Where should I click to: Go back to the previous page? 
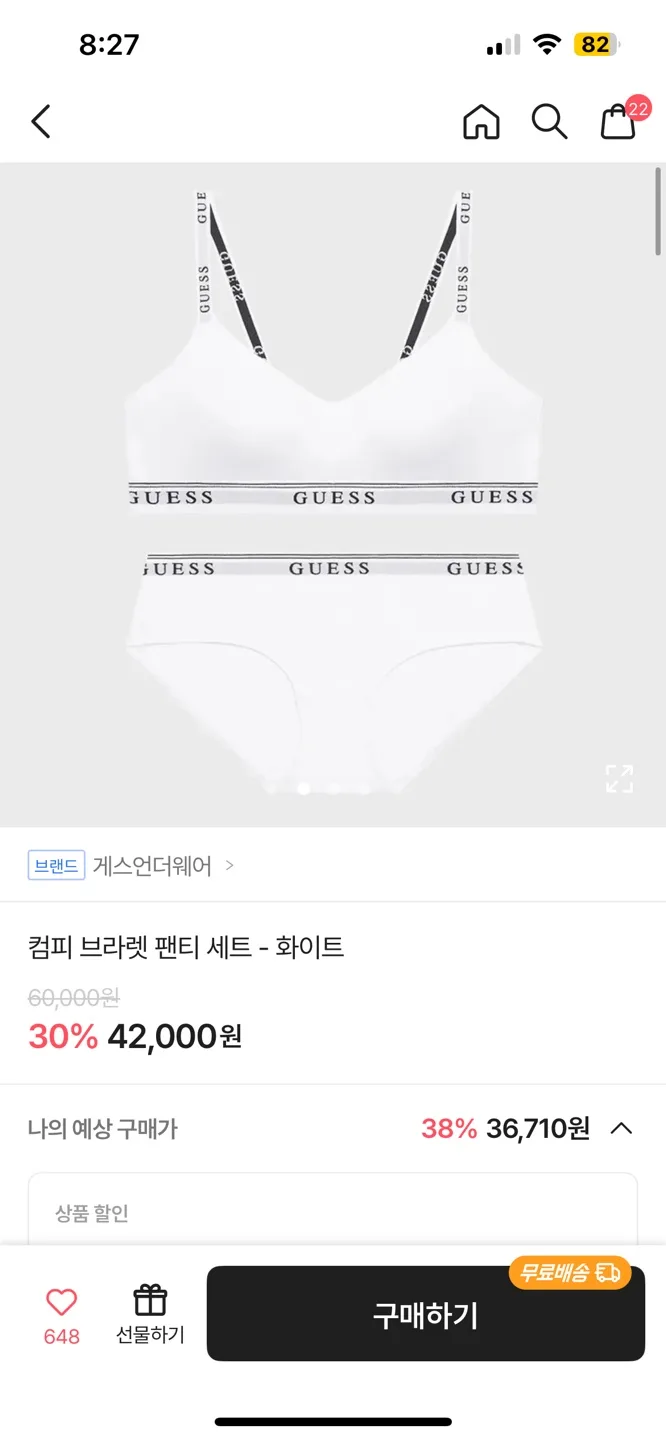tap(40, 122)
